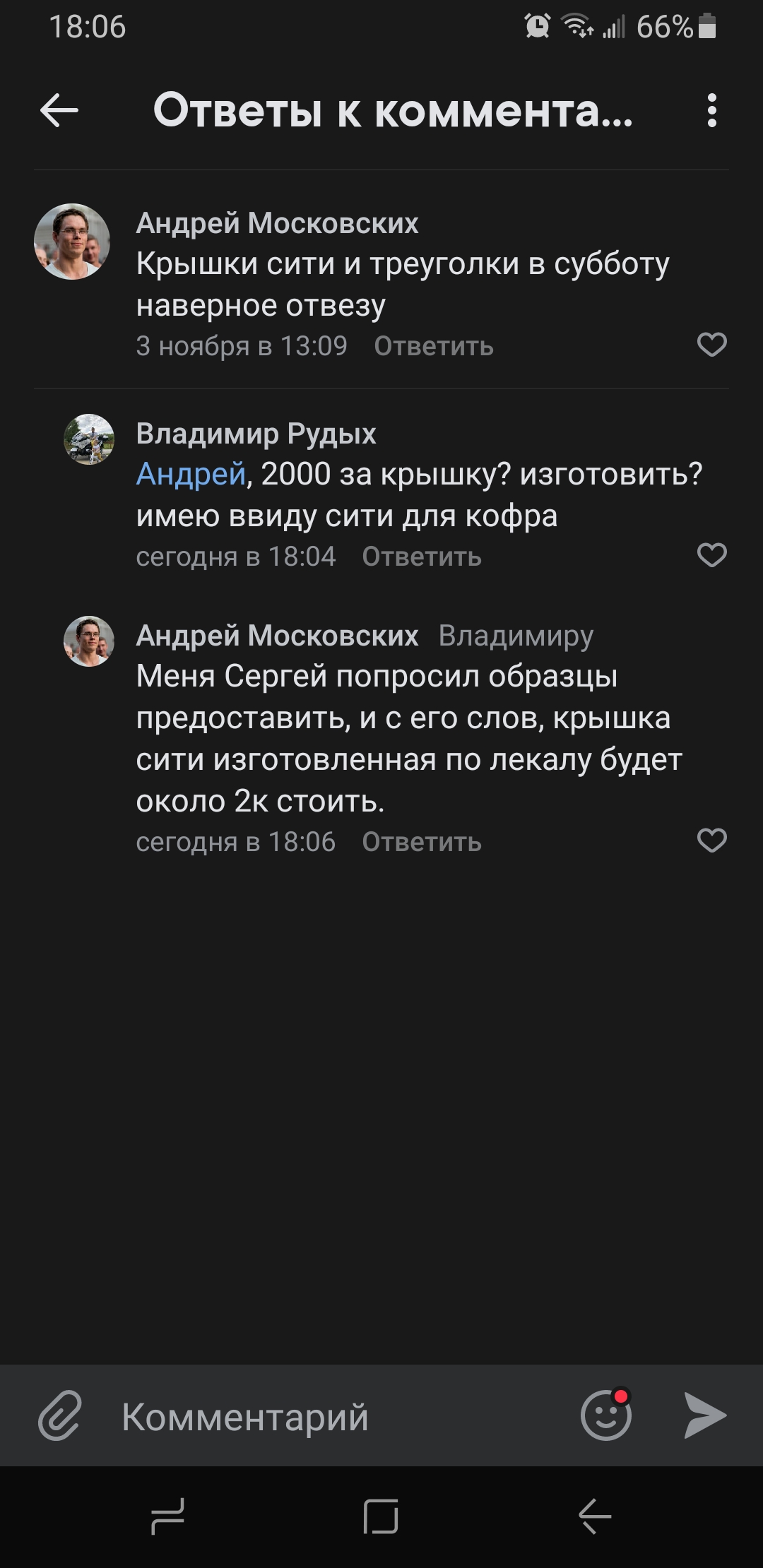This screenshot has height=1568, width=763.
Task: Attach a file with the paperclip icon
Action: [60, 1415]
